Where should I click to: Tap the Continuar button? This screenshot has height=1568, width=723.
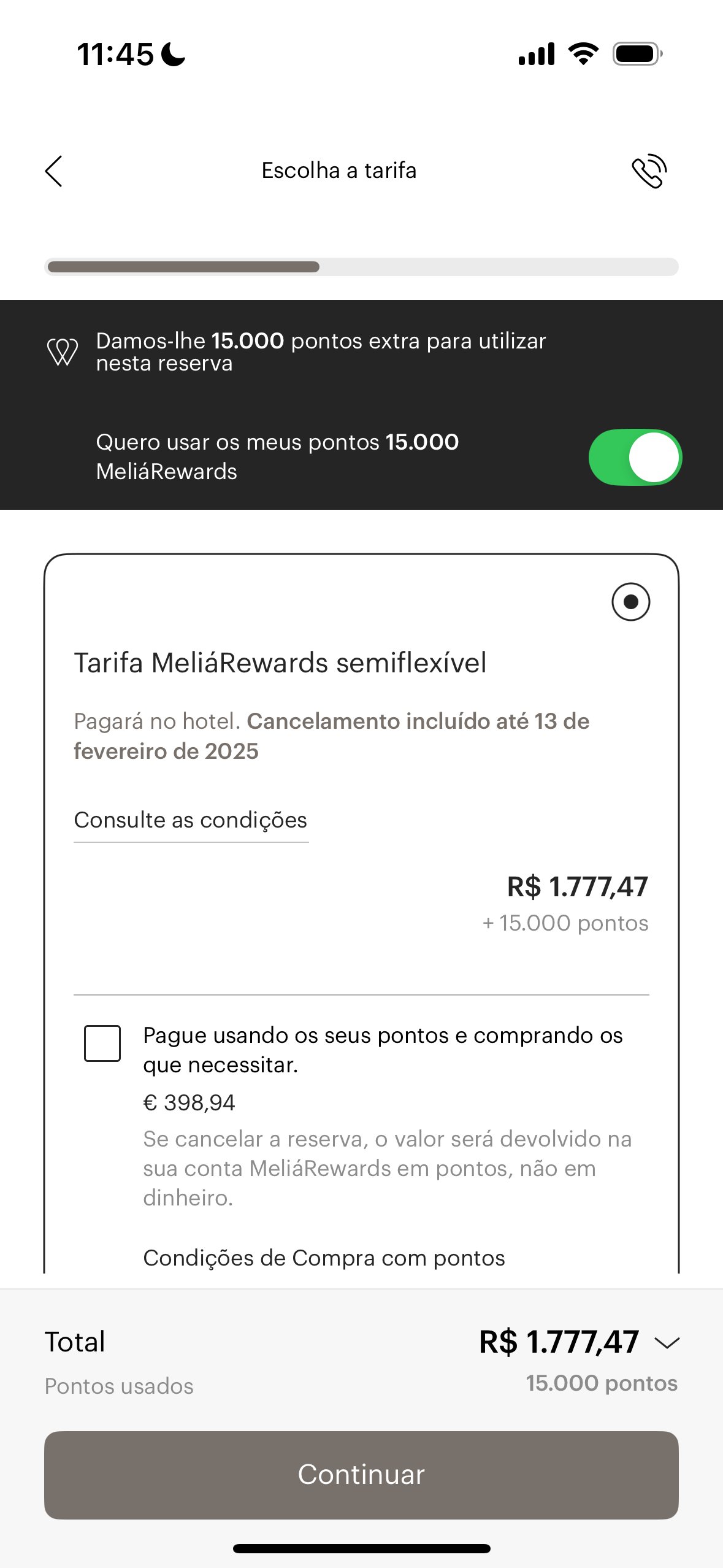[361, 1475]
